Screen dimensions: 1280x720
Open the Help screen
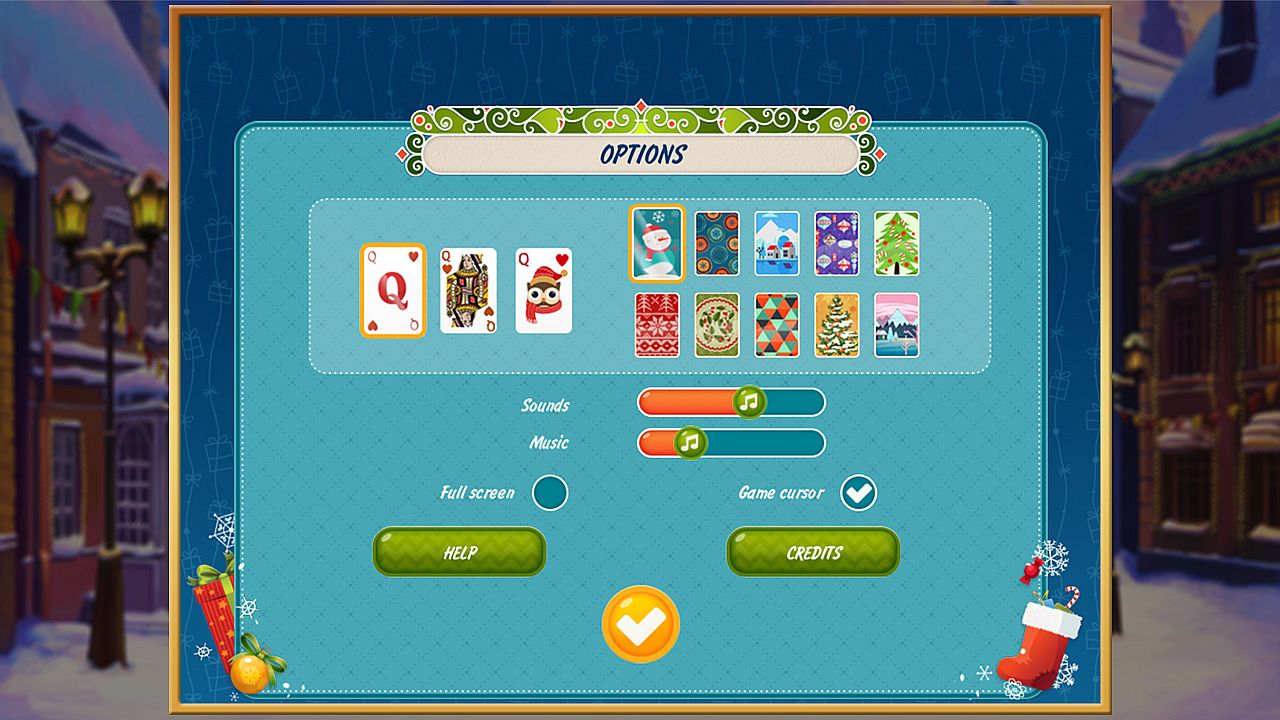point(460,552)
